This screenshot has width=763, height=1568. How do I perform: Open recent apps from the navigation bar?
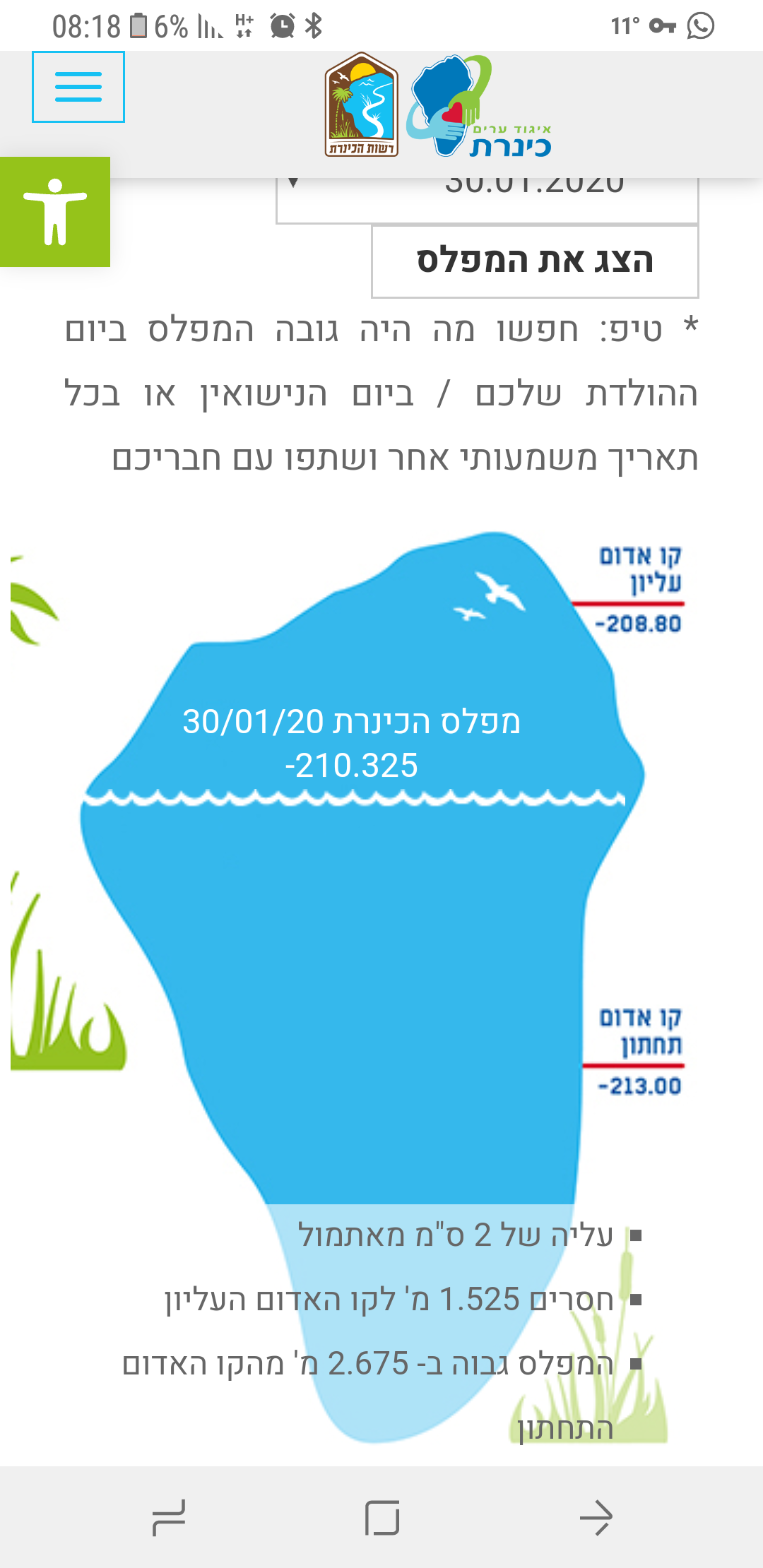tap(169, 1517)
